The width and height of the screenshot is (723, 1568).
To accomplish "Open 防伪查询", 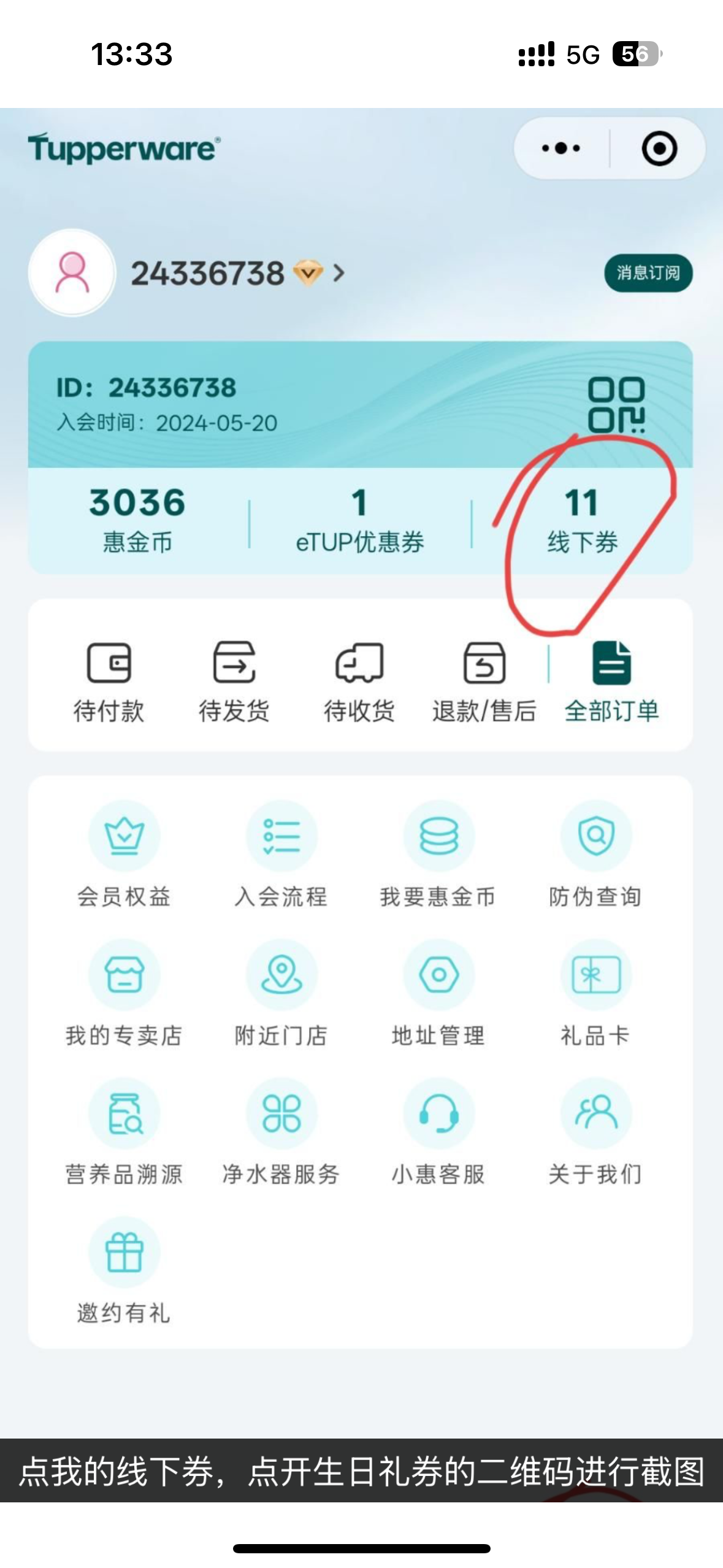I will click(x=596, y=853).
